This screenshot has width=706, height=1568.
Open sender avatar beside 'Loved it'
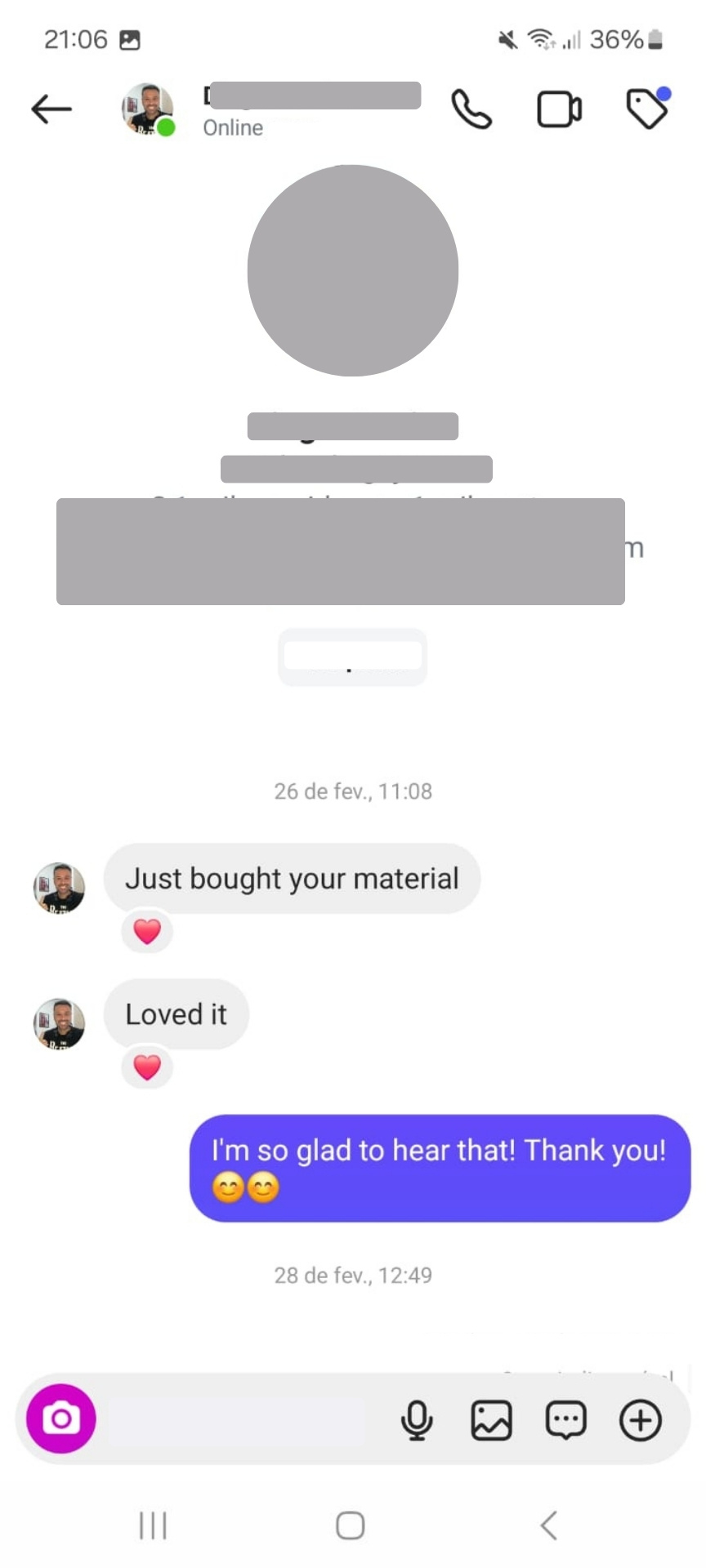(59, 1022)
